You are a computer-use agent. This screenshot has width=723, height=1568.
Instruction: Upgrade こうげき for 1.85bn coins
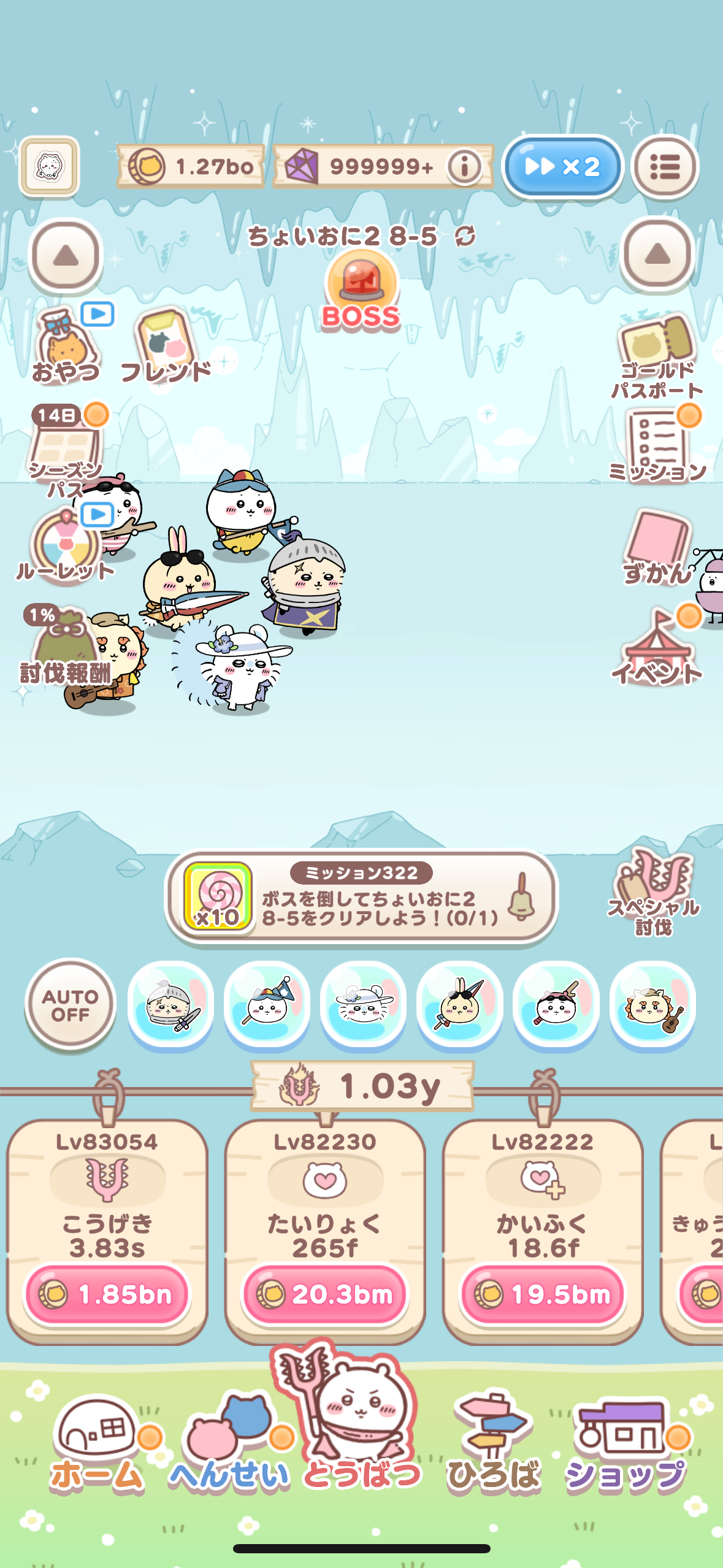(107, 1294)
